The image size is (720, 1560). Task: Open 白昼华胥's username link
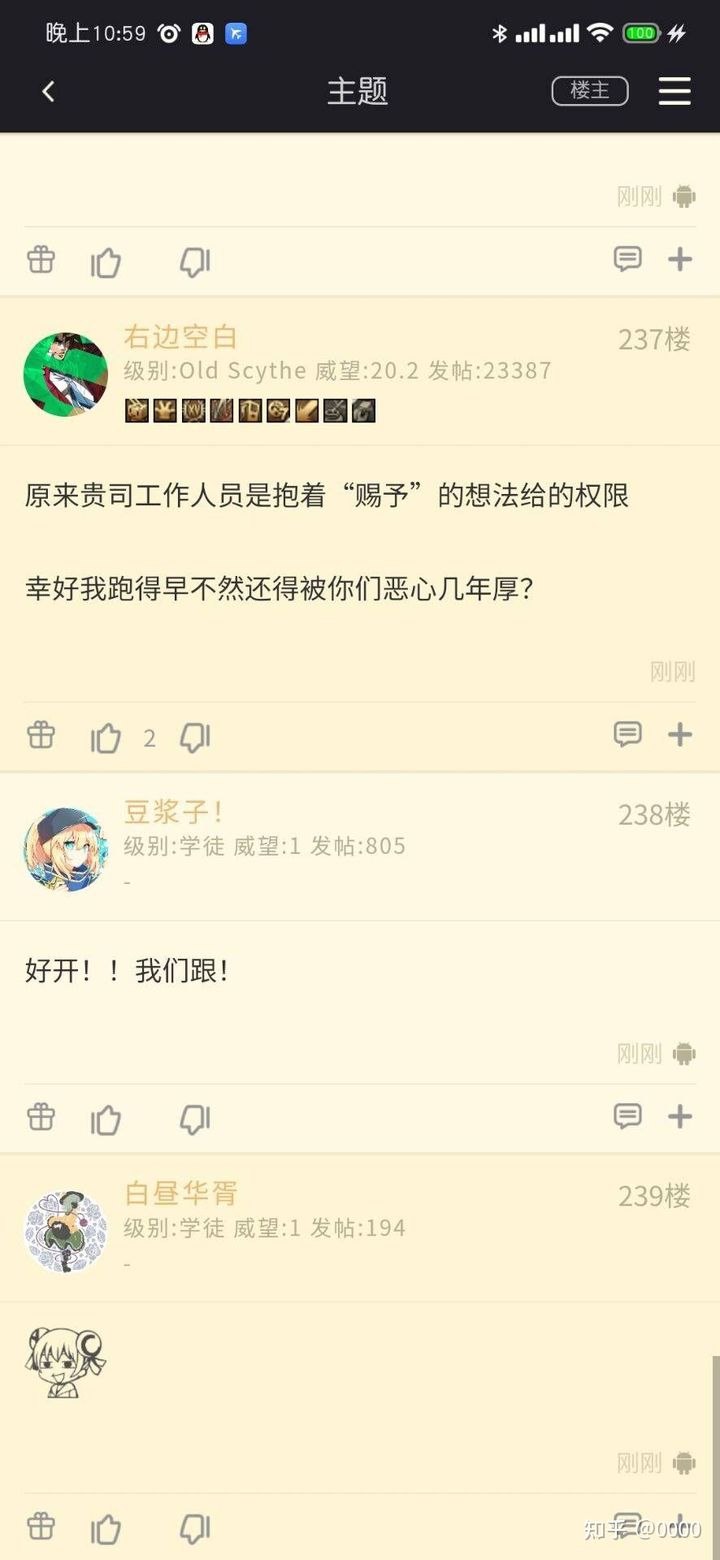[x=181, y=1193]
